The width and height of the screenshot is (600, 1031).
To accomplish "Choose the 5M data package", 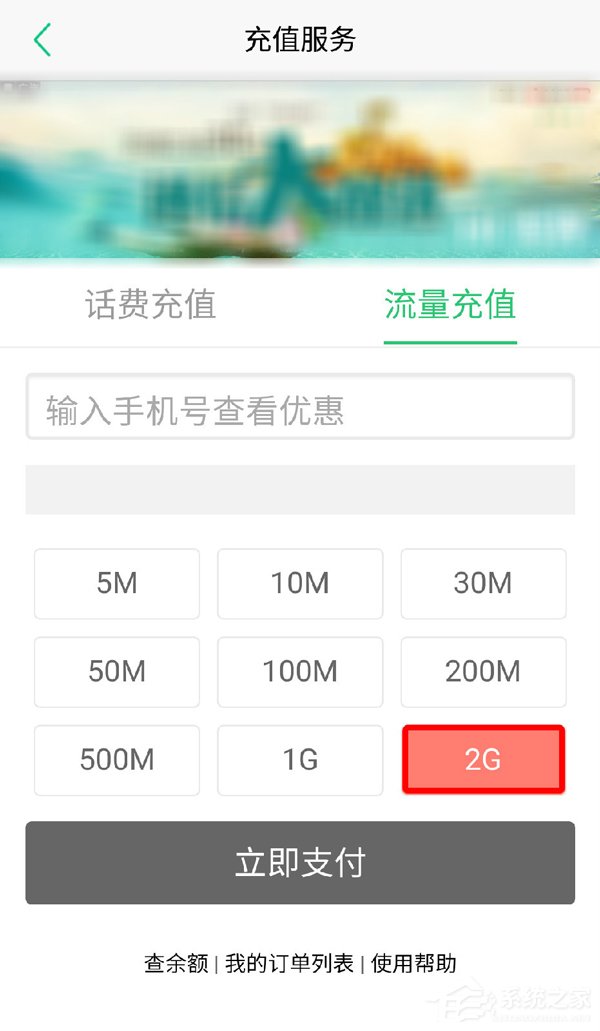I will click(x=117, y=584).
